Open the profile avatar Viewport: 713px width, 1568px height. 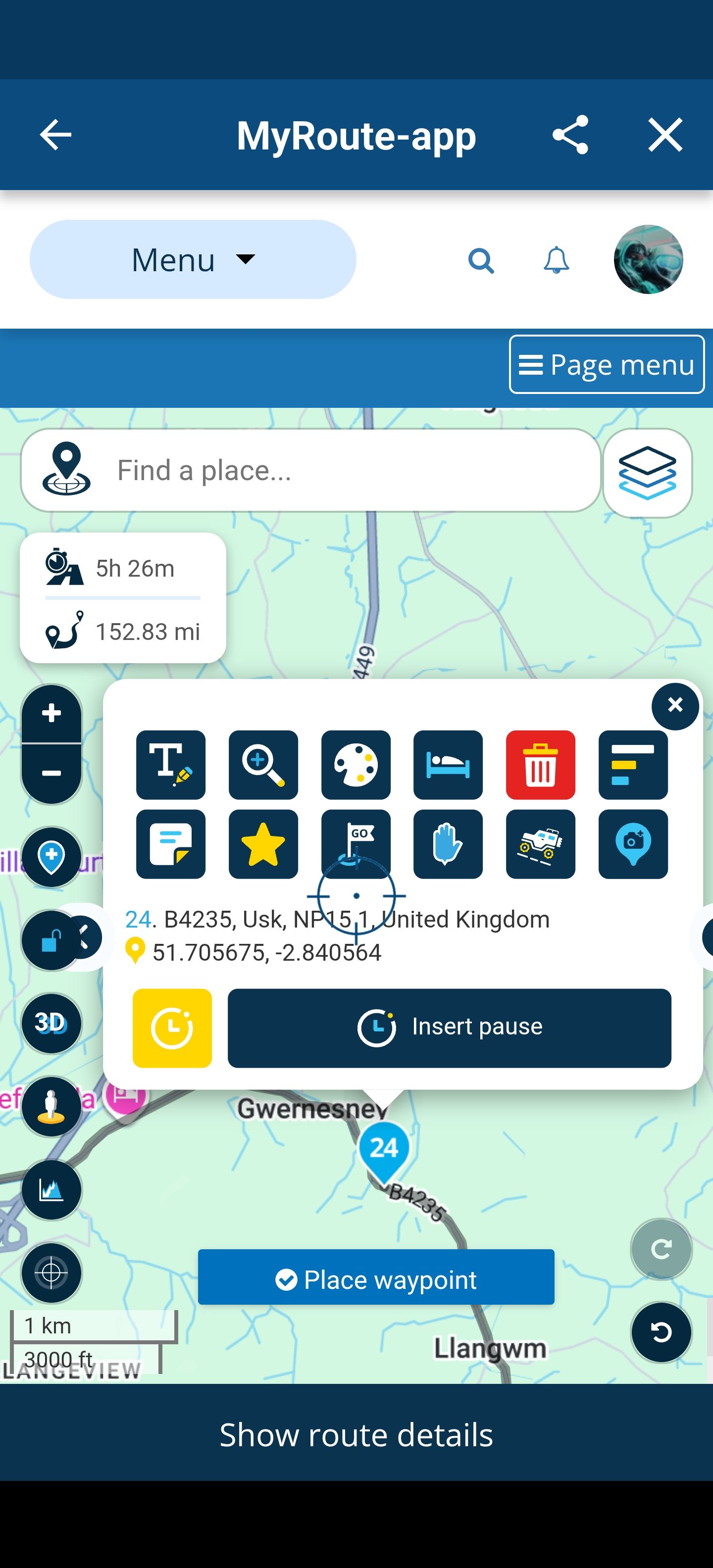coord(648,259)
